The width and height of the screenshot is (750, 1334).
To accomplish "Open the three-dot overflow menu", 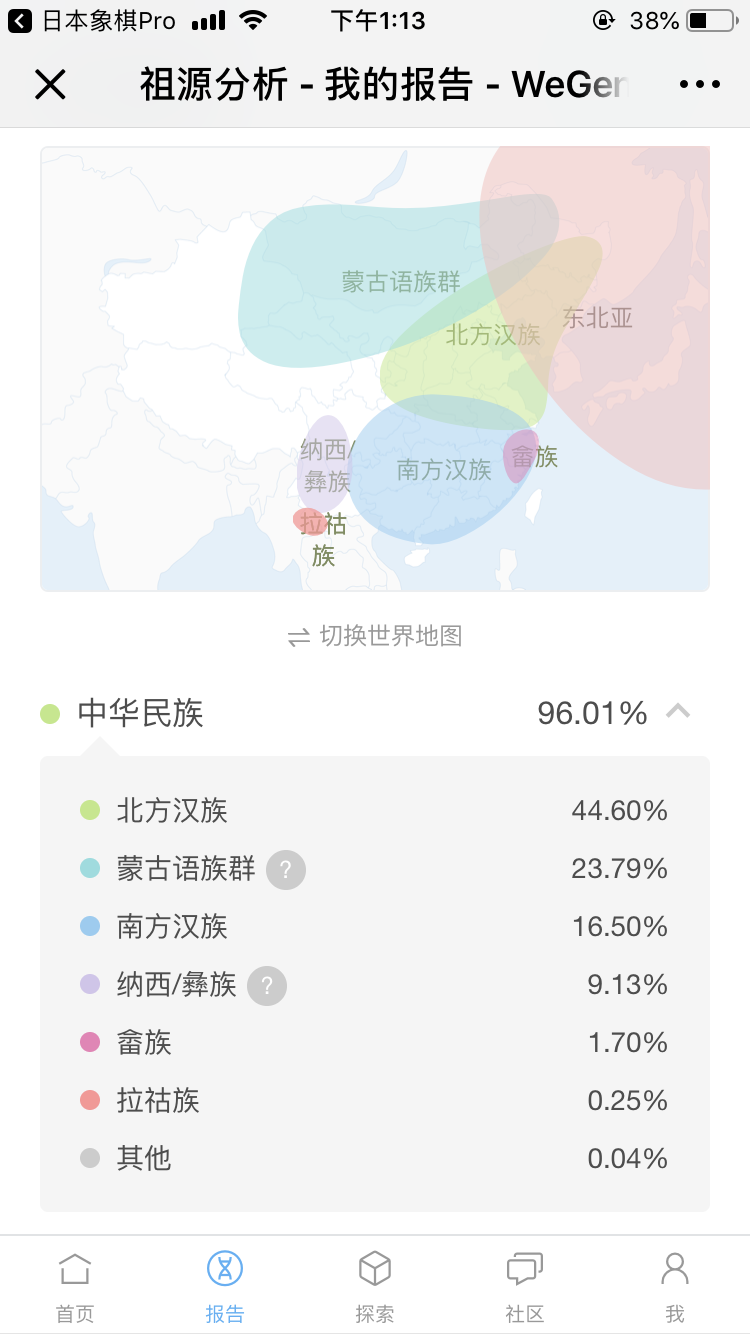I will tap(700, 85).
